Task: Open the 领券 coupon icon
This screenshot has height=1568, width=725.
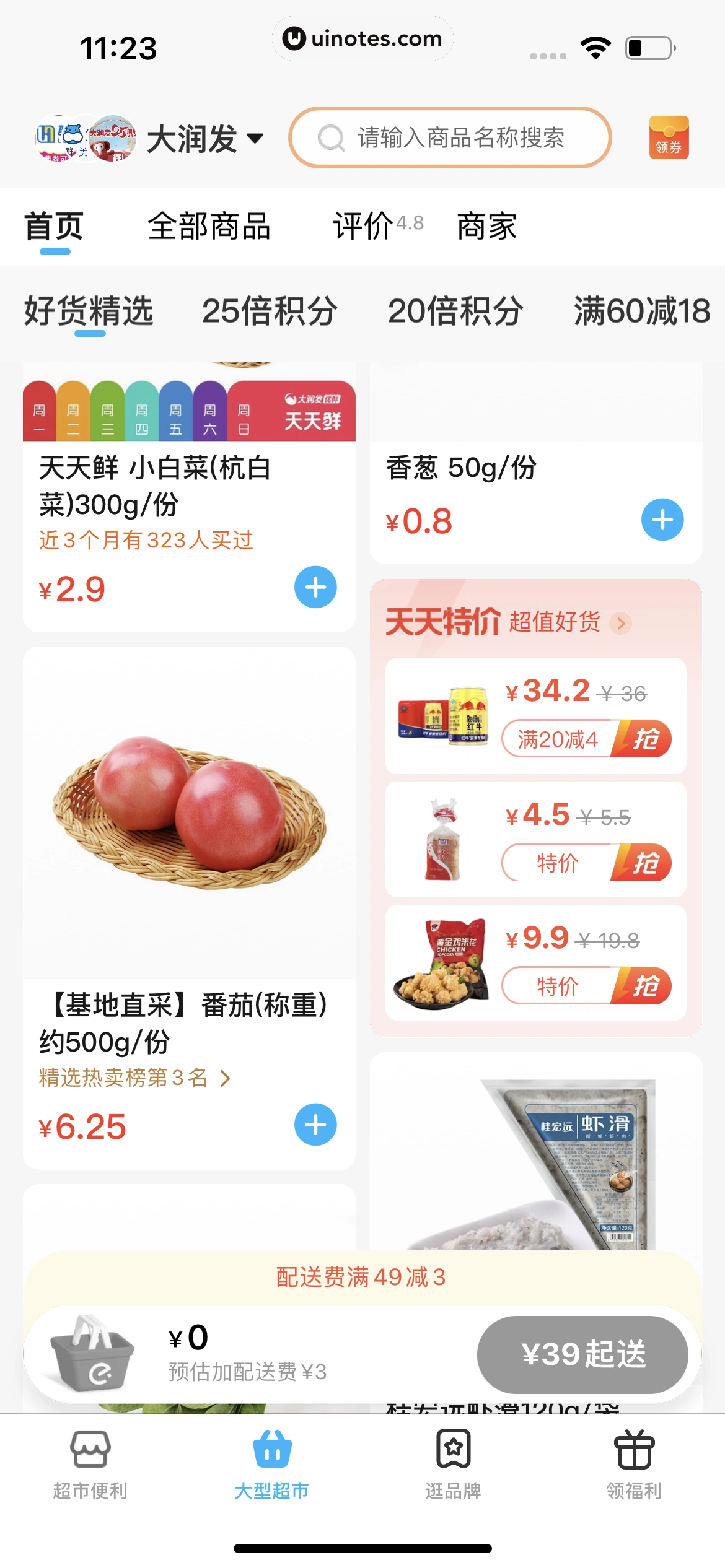Action: [669, 138]
